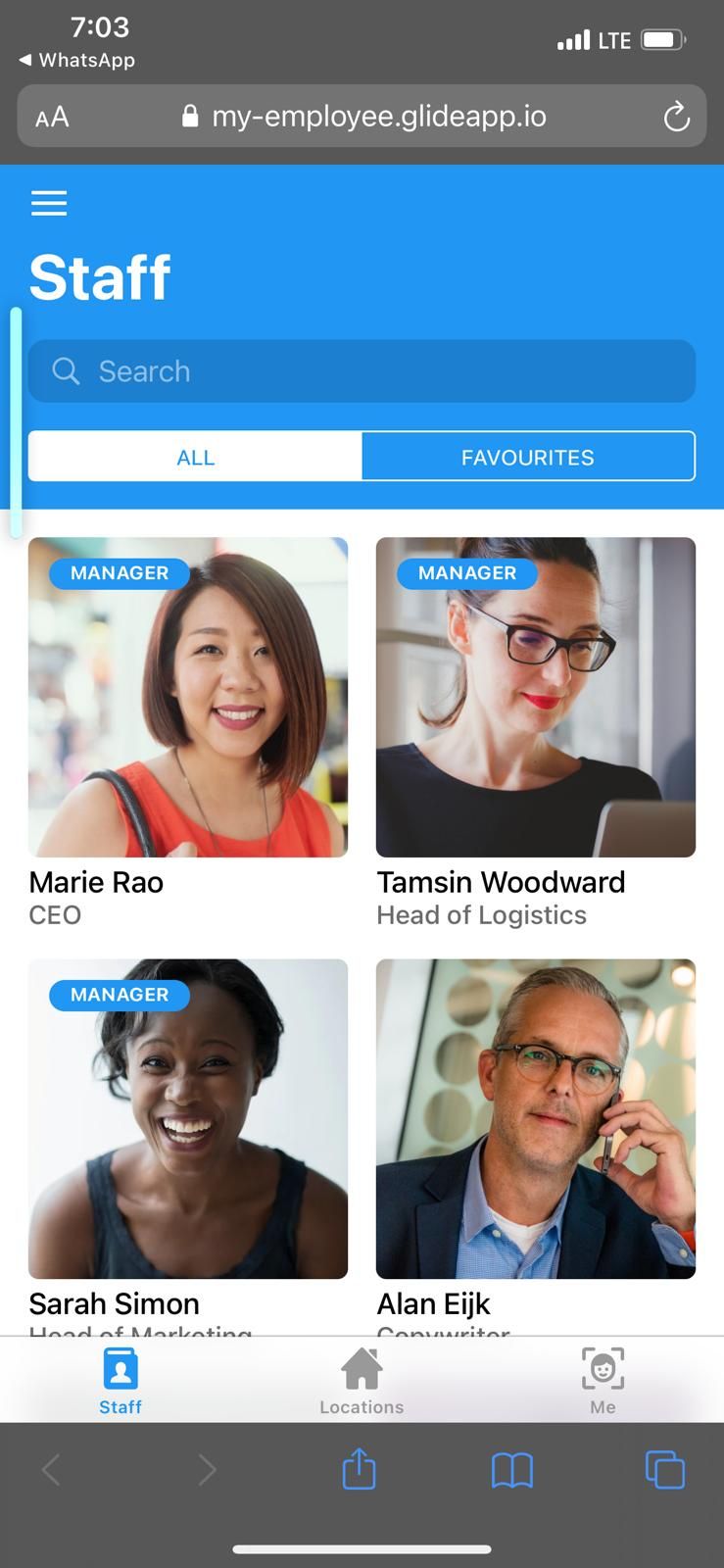View Sarah Simon's profile card

188,1119
